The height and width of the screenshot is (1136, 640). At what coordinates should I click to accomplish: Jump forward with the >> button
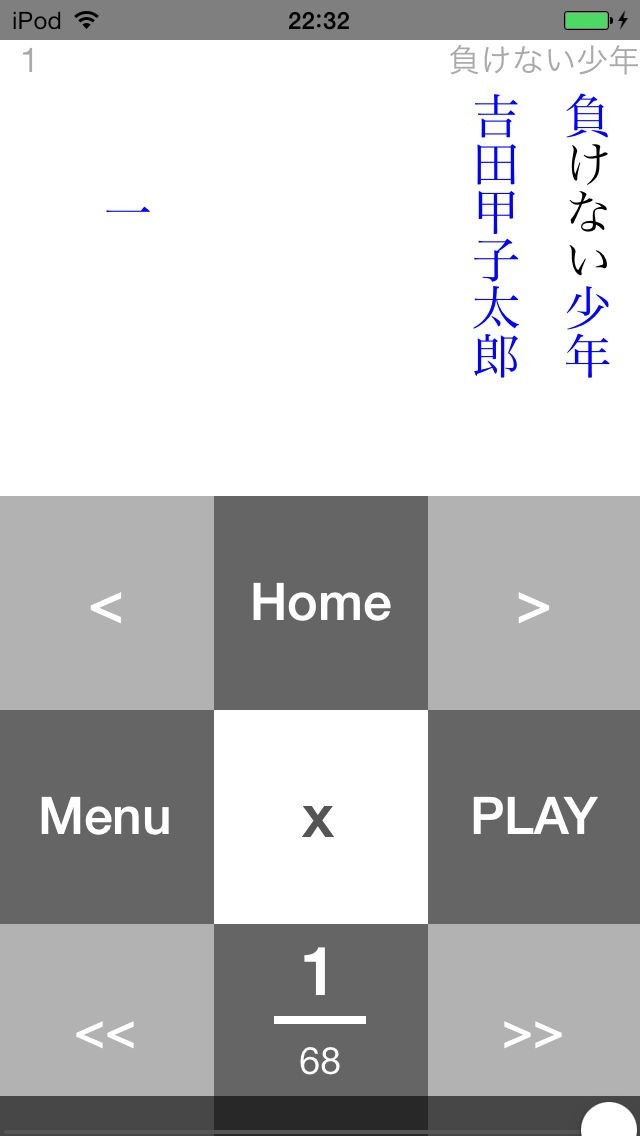click(534, 1010)
